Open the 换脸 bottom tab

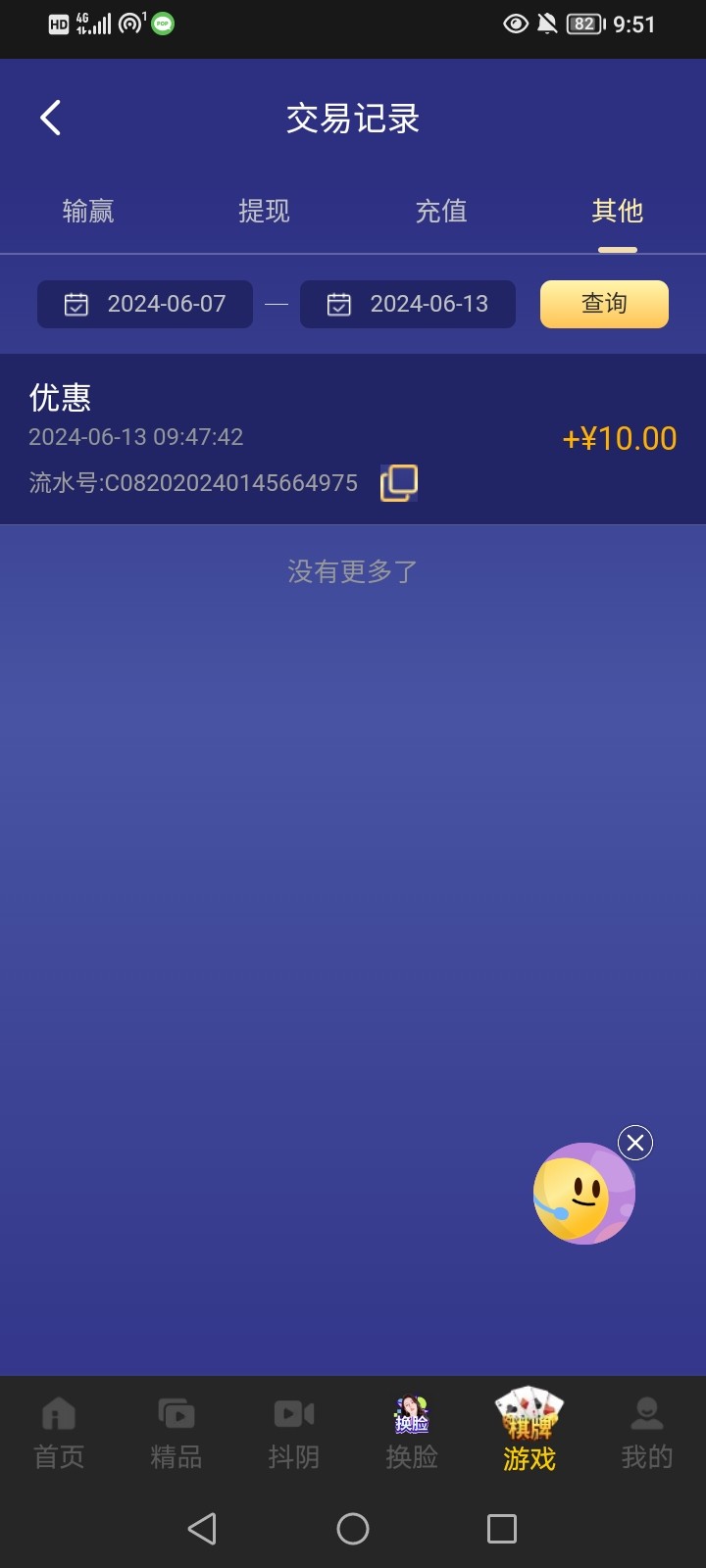(412, 1434)
